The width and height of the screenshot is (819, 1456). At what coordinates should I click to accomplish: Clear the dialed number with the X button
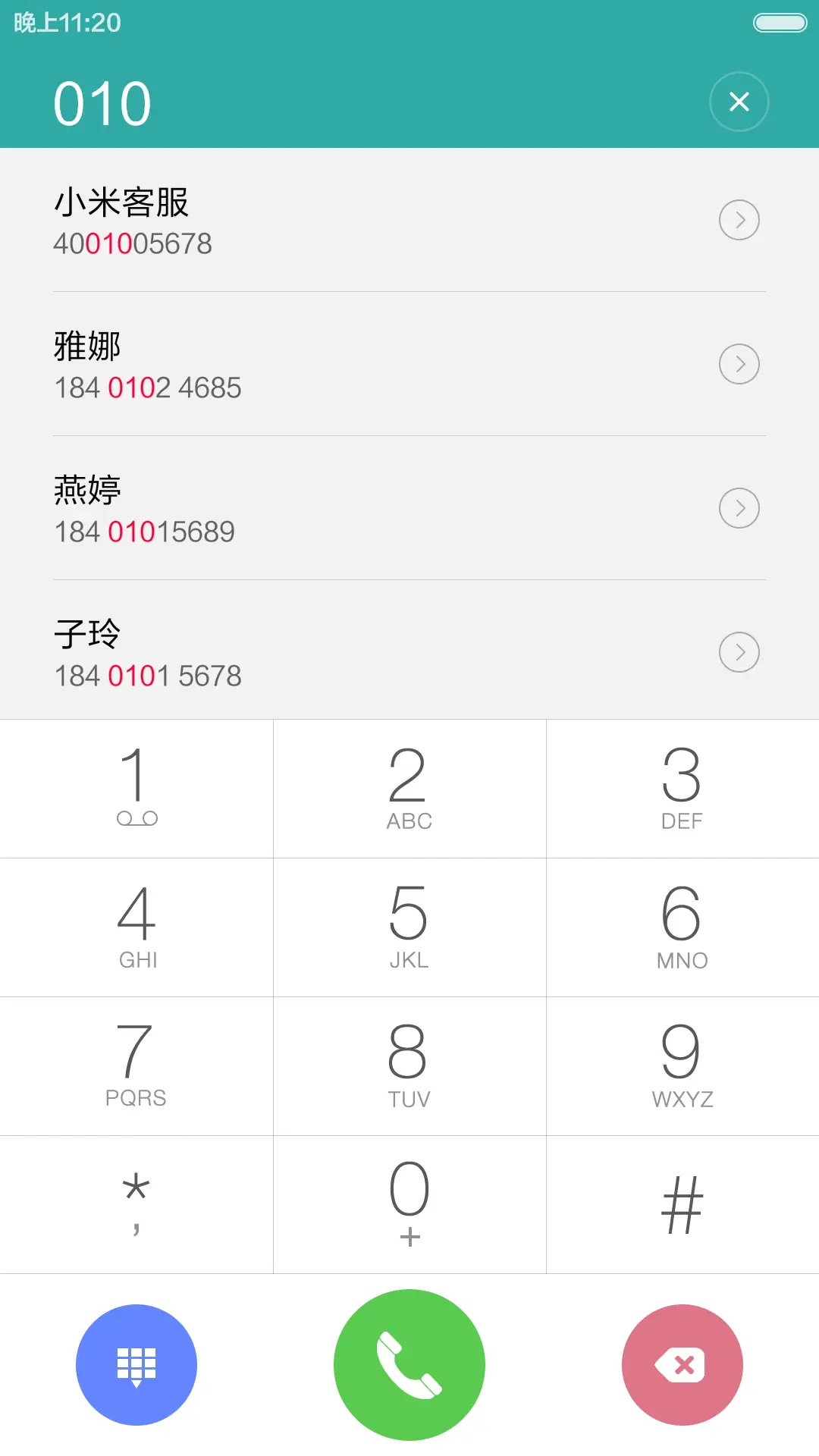click(739, 101)
